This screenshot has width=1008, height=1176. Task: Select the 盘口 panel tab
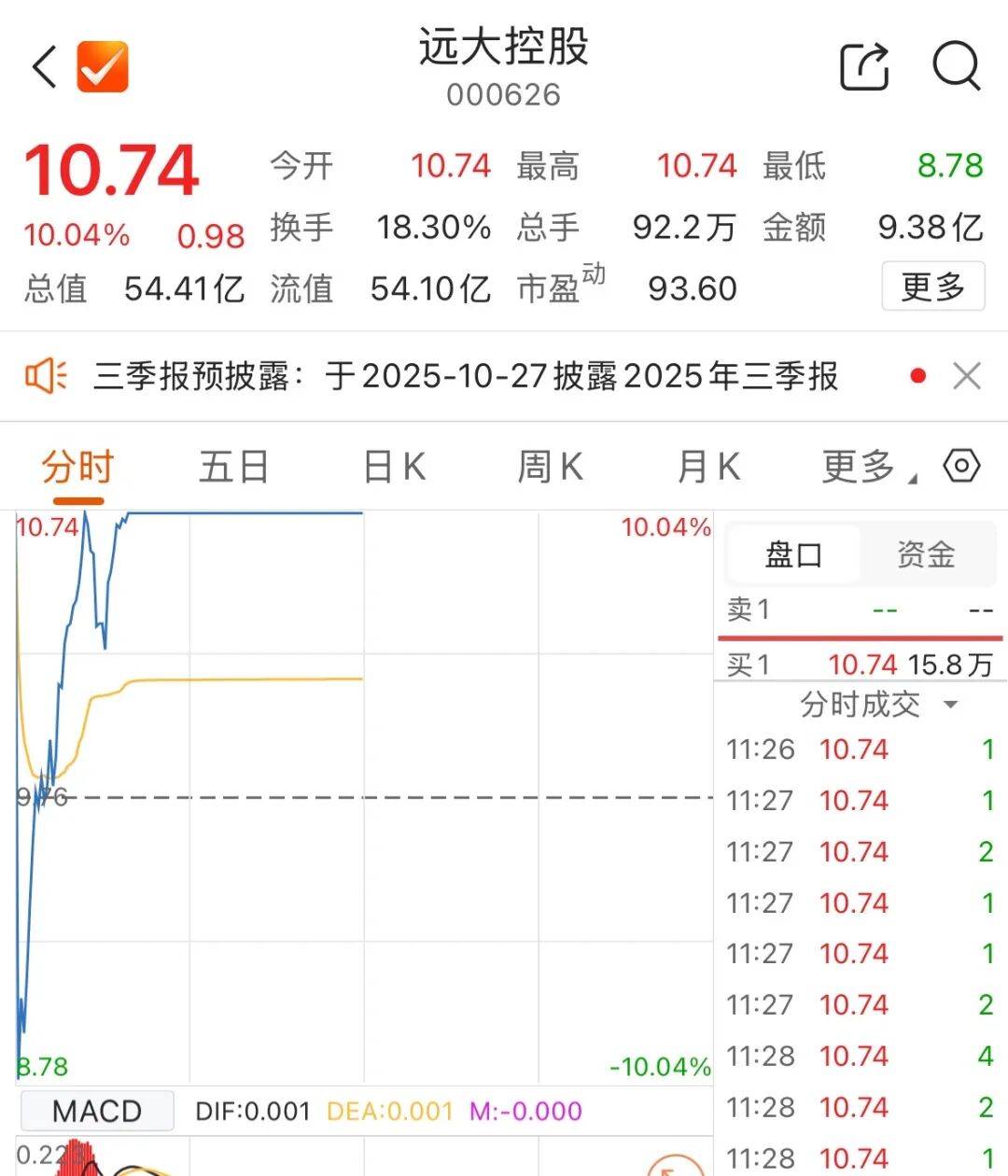tap(792, 553)
